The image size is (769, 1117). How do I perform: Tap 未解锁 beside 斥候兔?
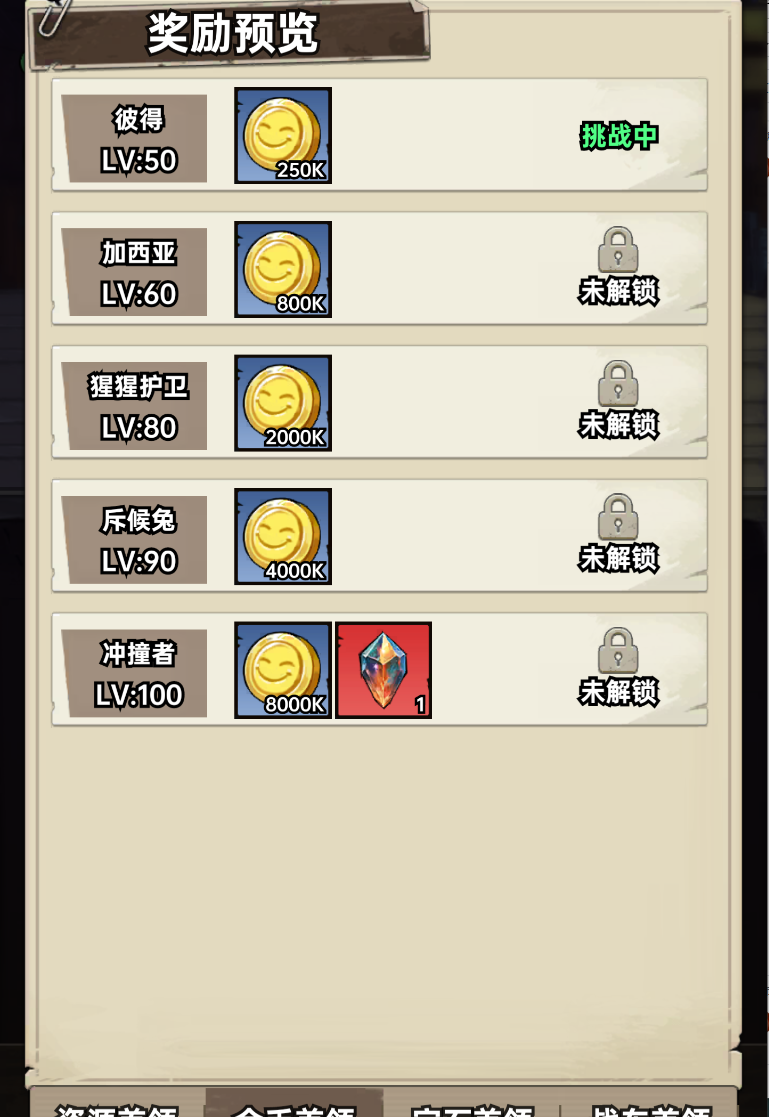(619, 557)
